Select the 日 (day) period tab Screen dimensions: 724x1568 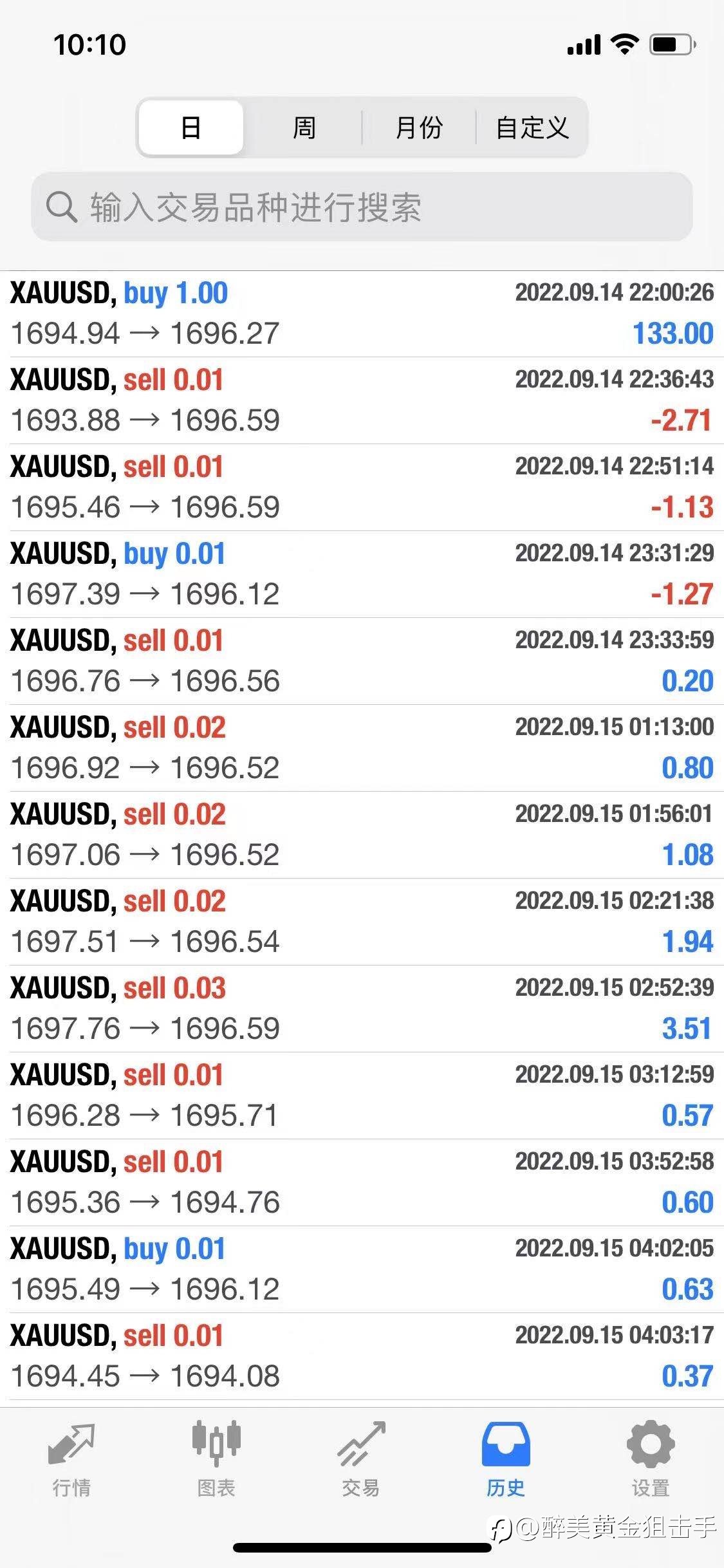(191, 127)
